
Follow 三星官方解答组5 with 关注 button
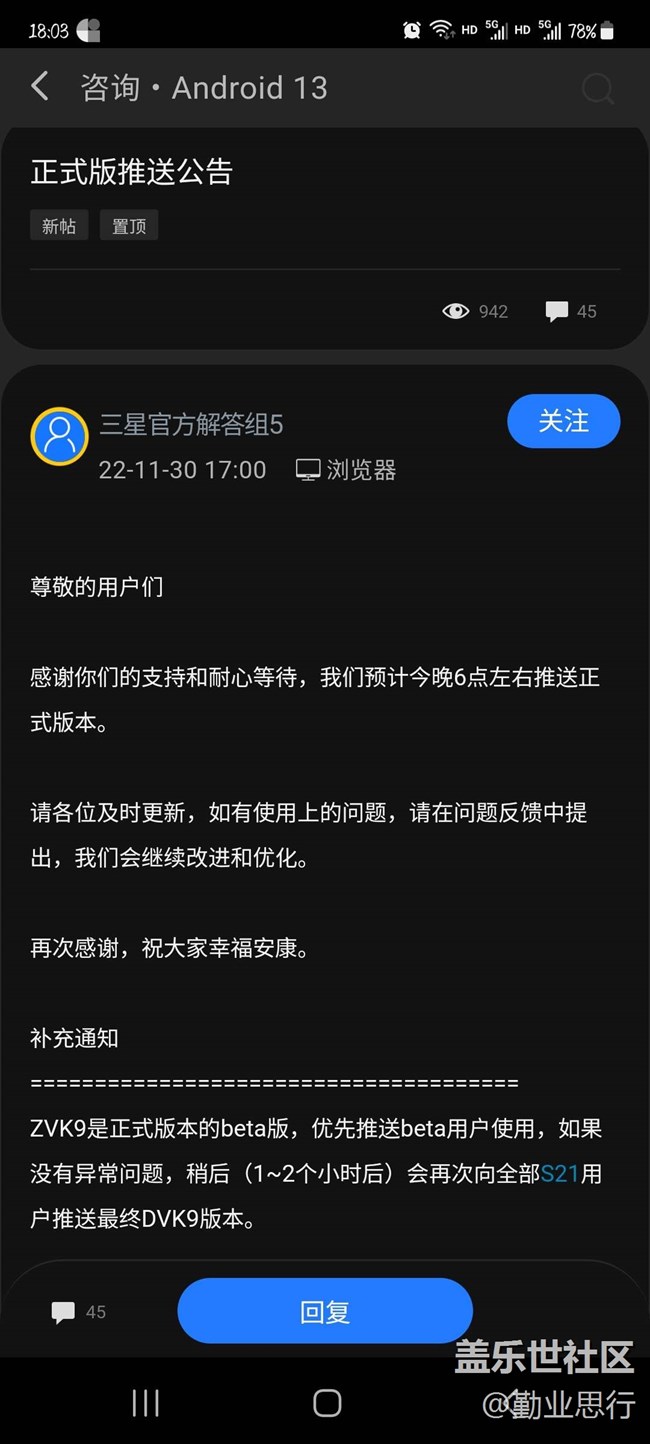[x=563, y=421]
